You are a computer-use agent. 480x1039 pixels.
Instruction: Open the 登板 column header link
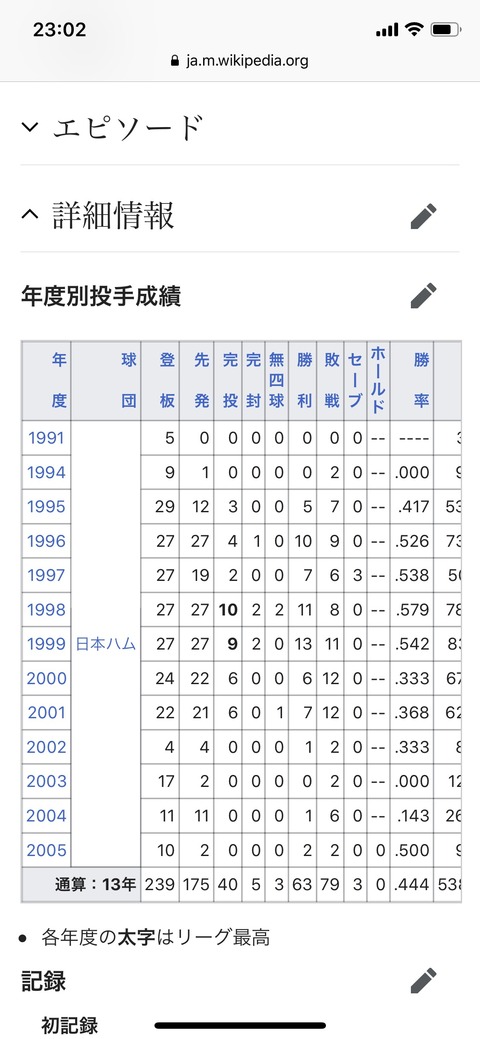(167, 380)
